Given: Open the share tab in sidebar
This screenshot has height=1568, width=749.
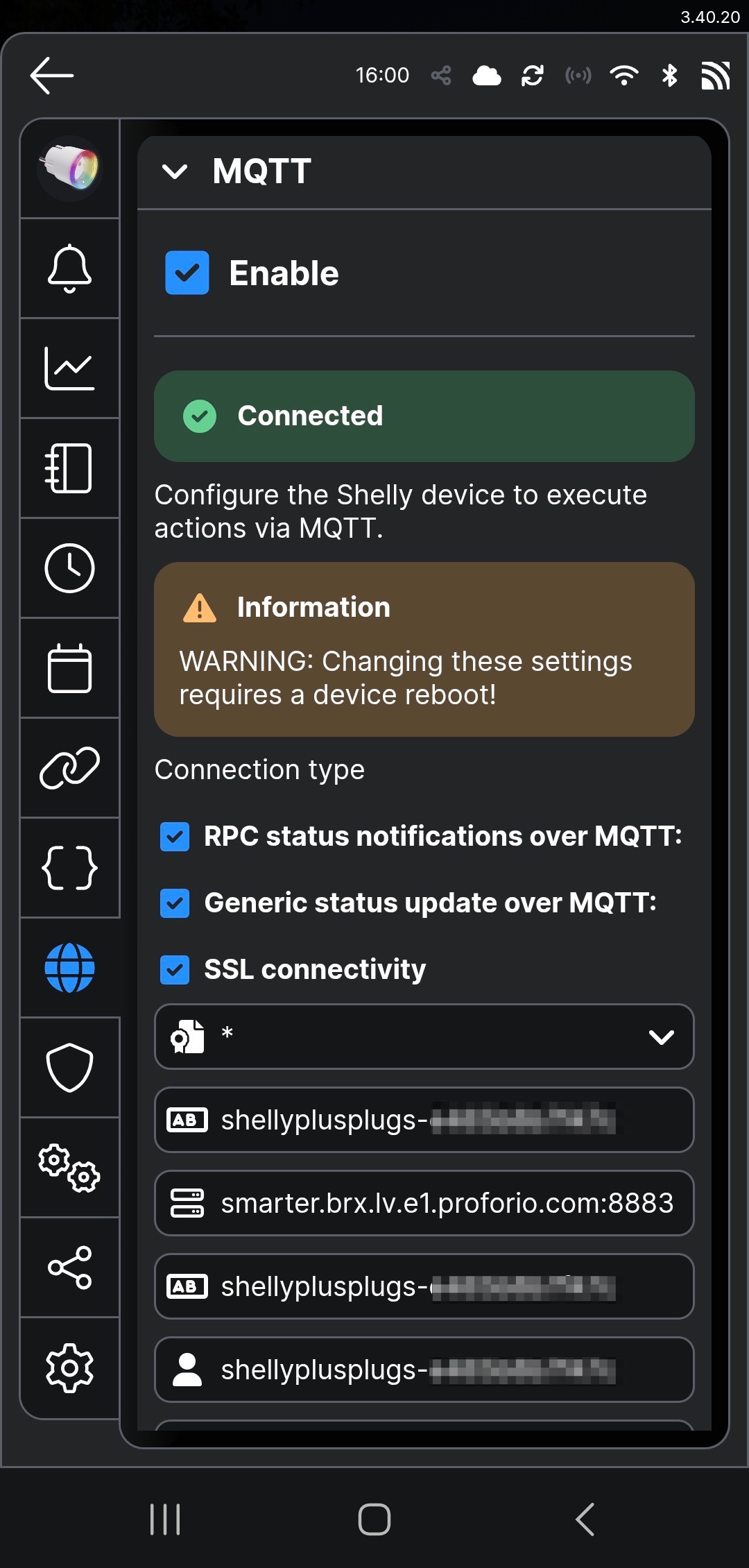Looking at the screenshot, I should coord(69,1268).
